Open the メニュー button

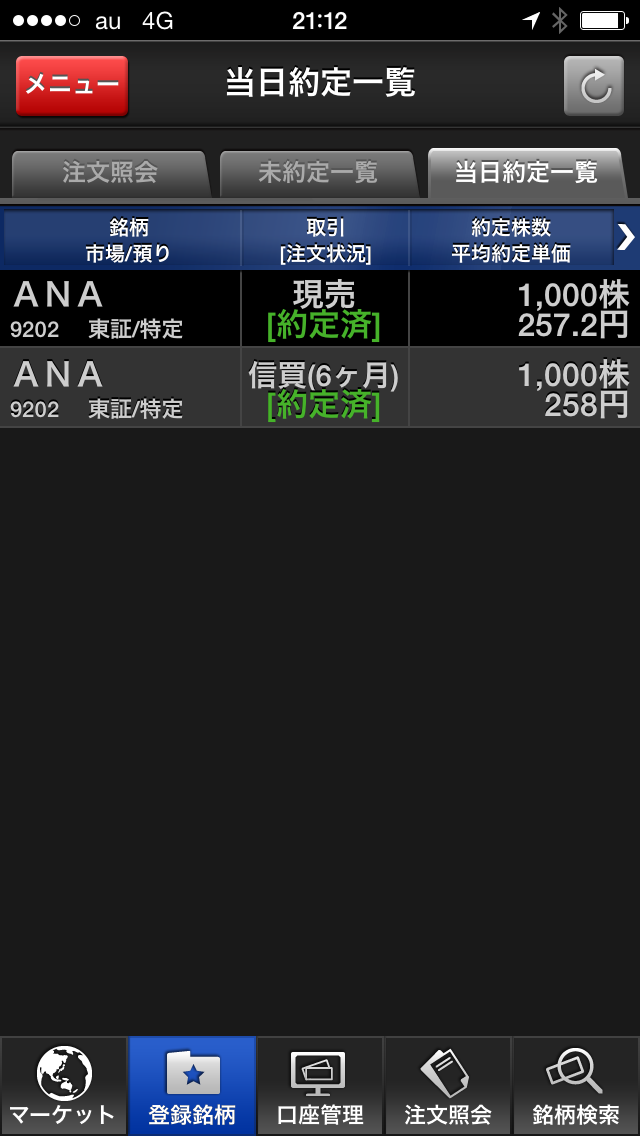tap(72, 85)
